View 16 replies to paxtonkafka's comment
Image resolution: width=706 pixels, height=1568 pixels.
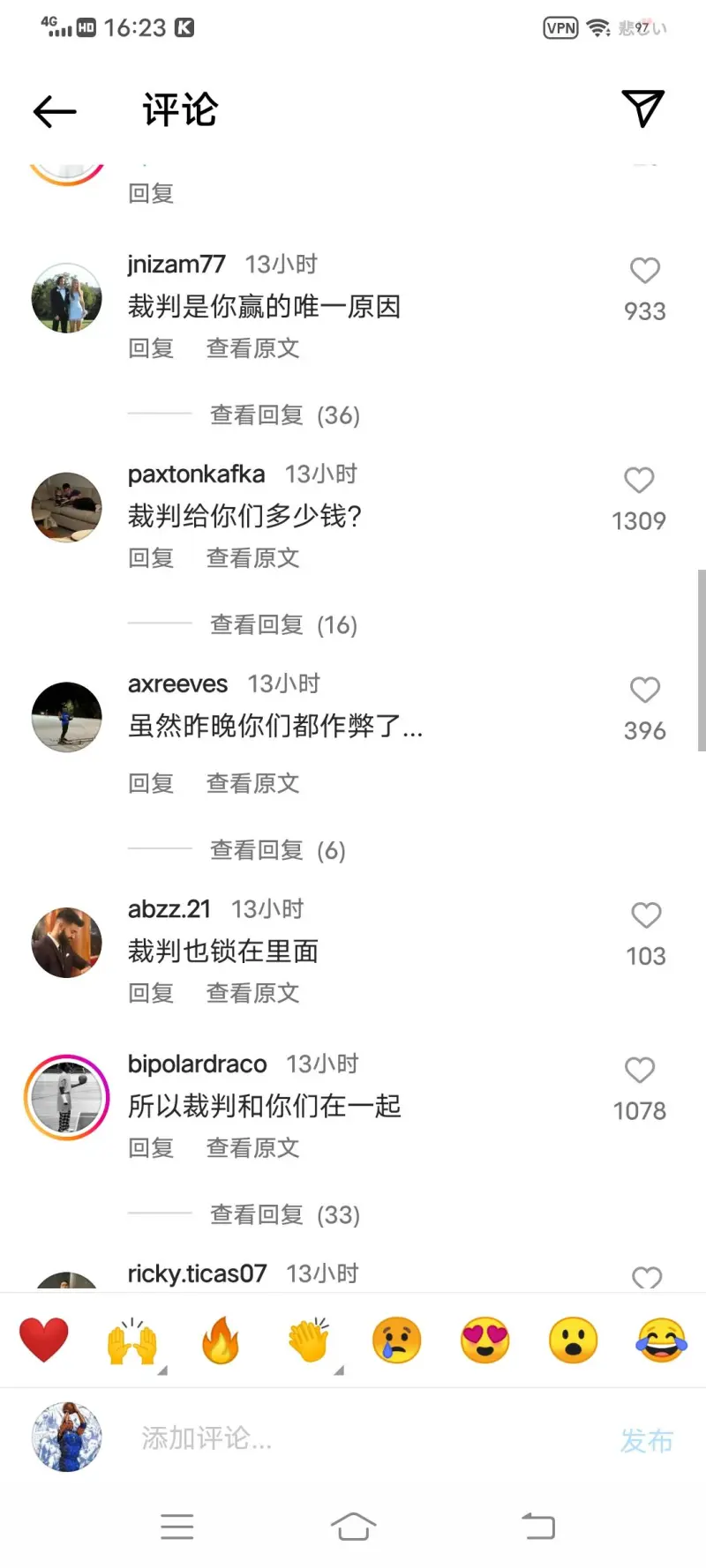tap(283, 625)
